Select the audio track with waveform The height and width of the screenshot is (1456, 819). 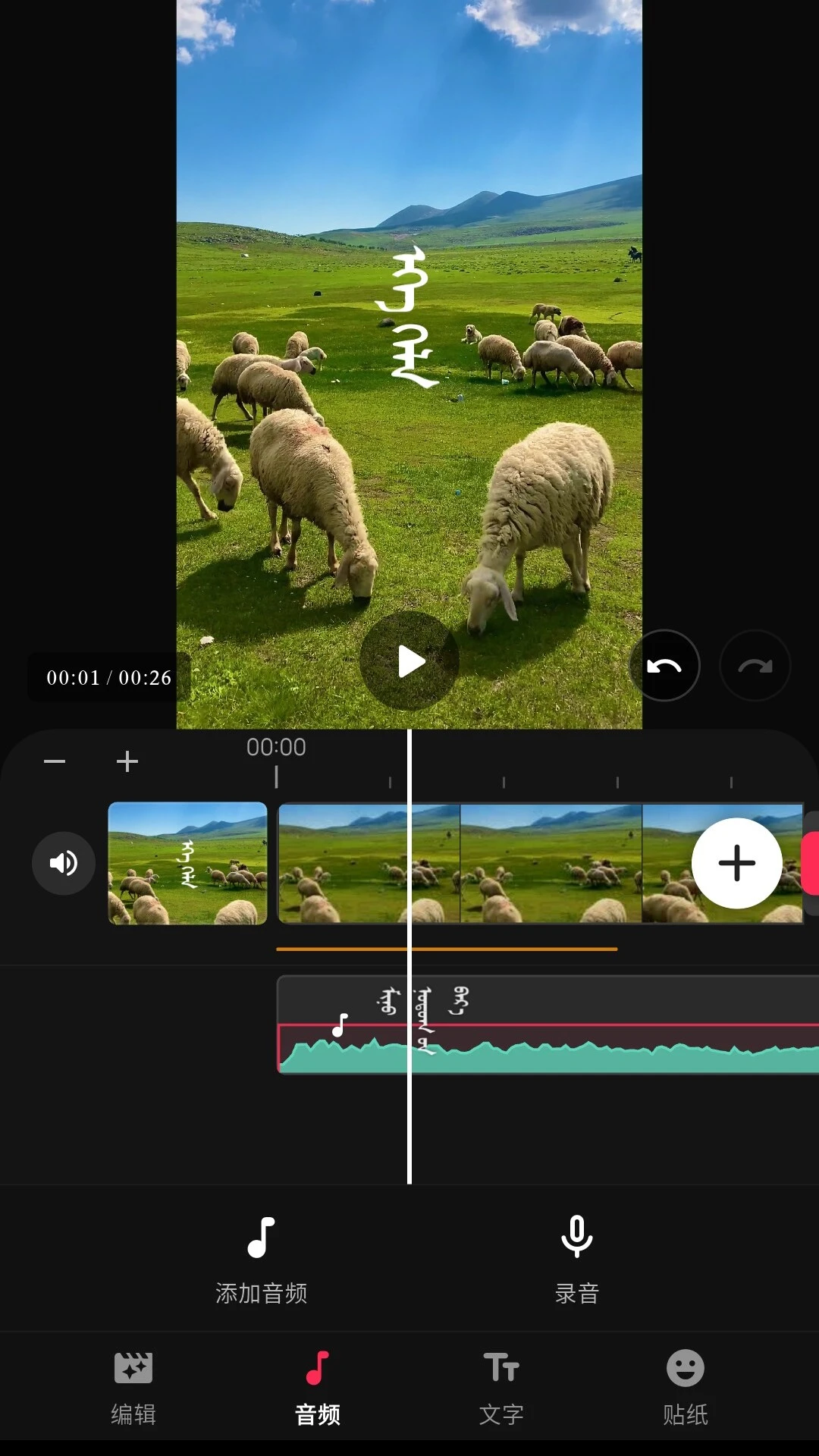click(548, 1025)
